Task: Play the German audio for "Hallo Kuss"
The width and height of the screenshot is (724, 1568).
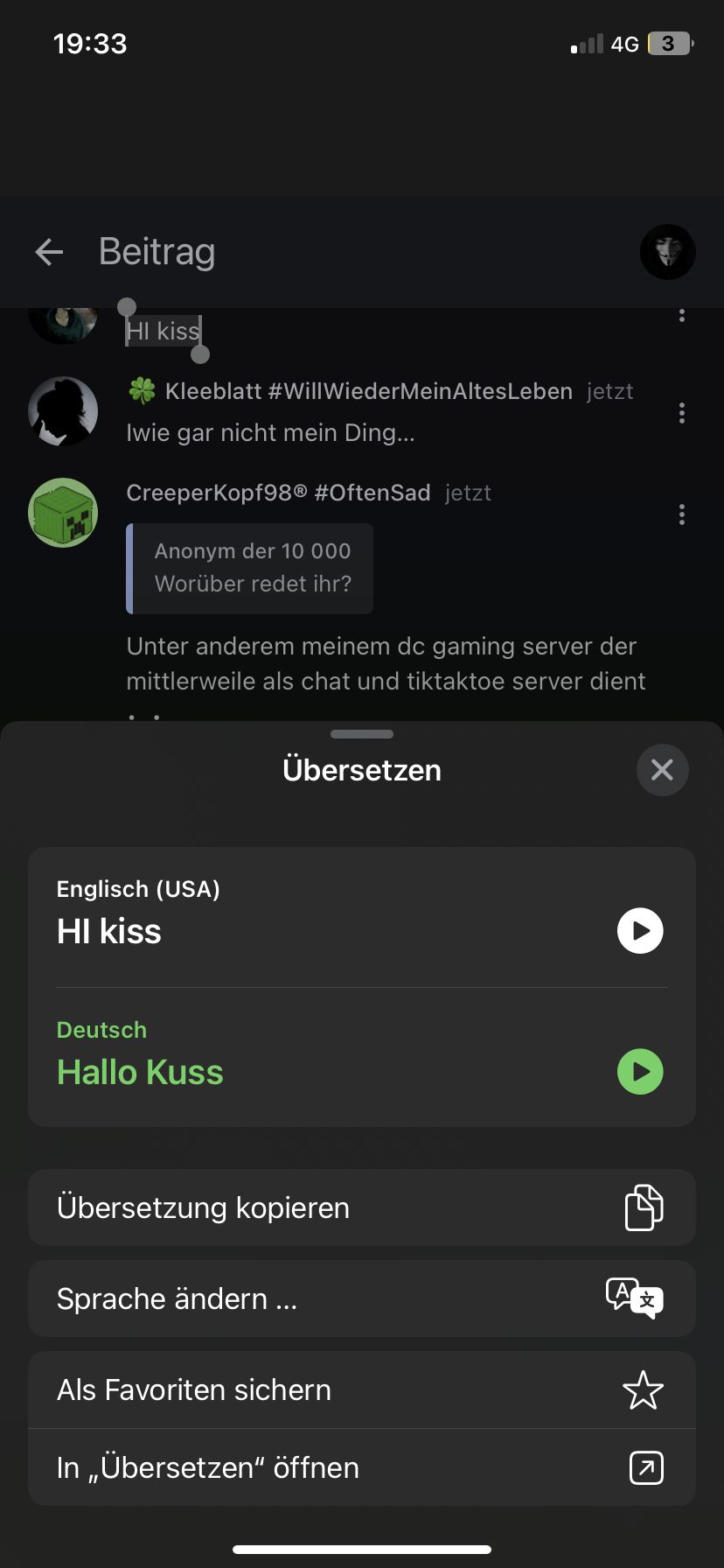Action: point(640,1072)
